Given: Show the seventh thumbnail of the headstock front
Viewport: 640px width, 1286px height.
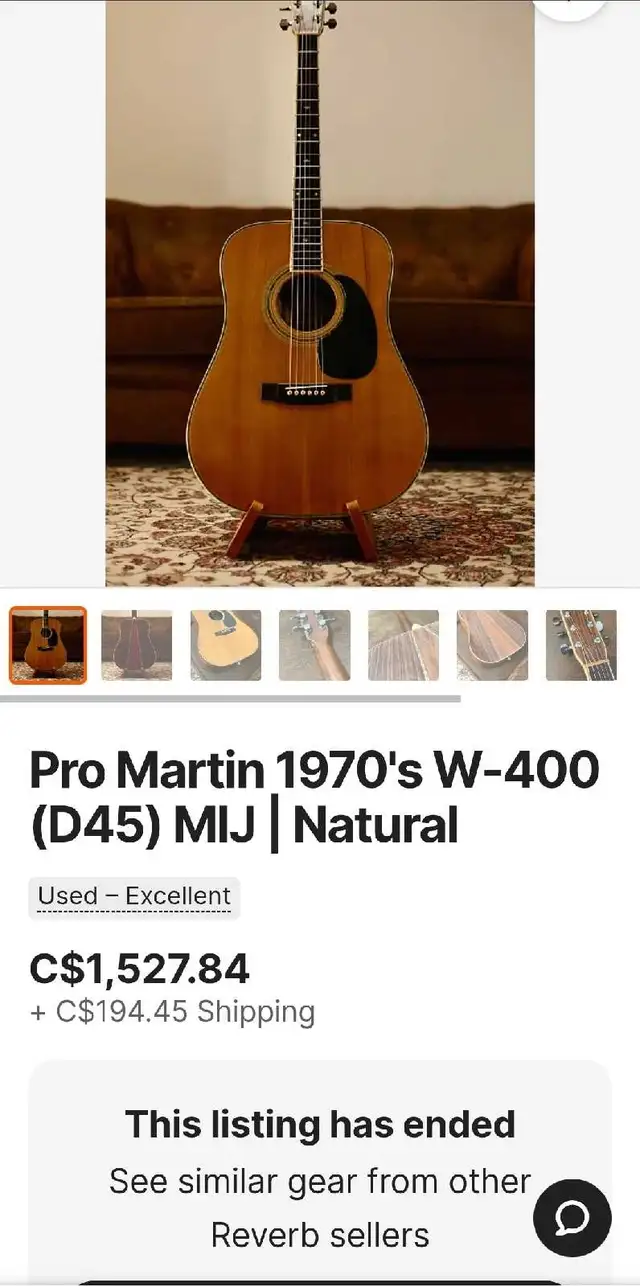Looking at the screenshot, I should [x=581, y=645].
